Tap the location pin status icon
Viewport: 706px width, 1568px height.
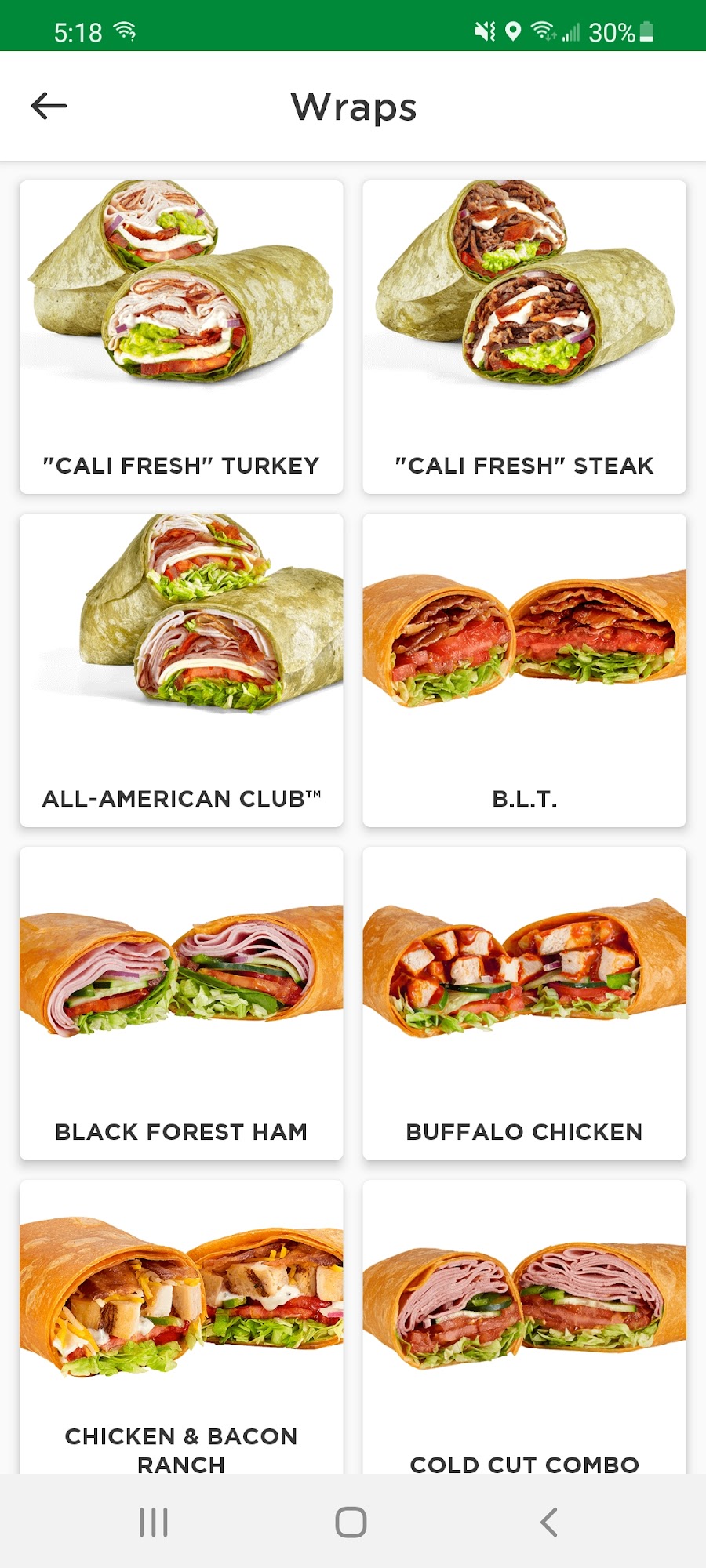pyautogui.click(x=514, y=30)
